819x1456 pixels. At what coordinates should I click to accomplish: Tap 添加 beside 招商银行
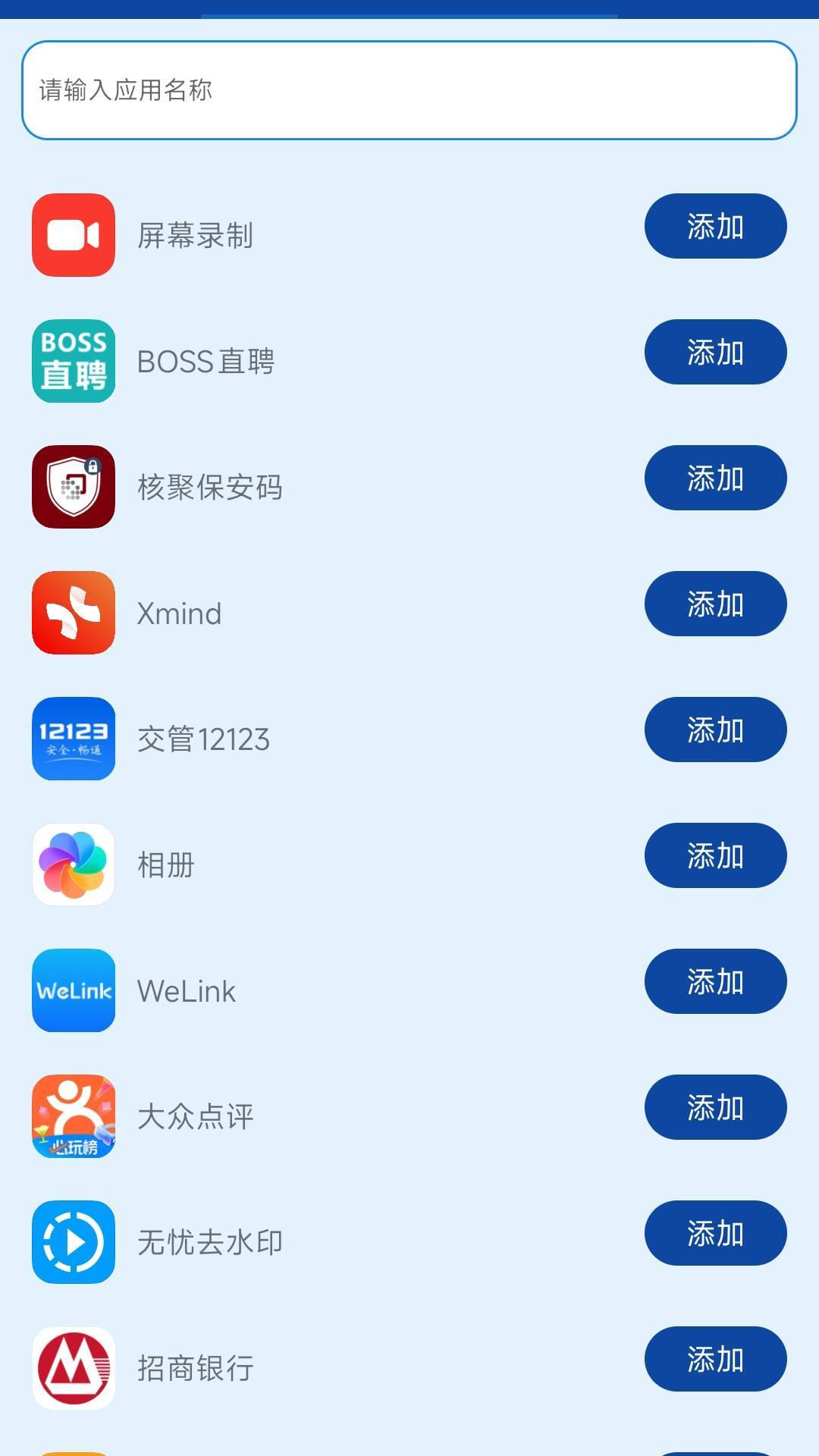[x=714, y=1359]
